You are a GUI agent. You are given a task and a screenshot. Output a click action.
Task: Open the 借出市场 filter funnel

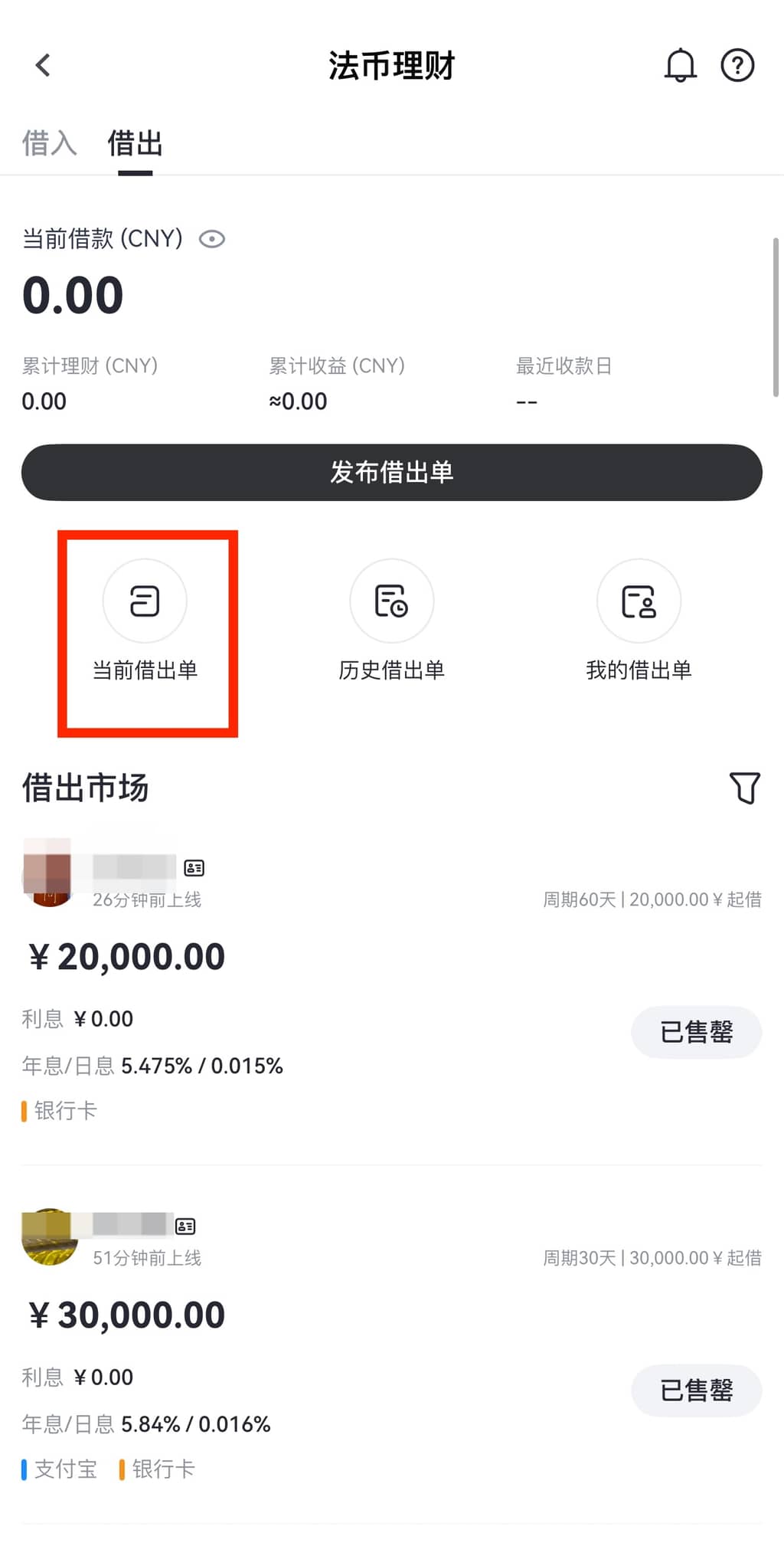click(x=744, y=788)
